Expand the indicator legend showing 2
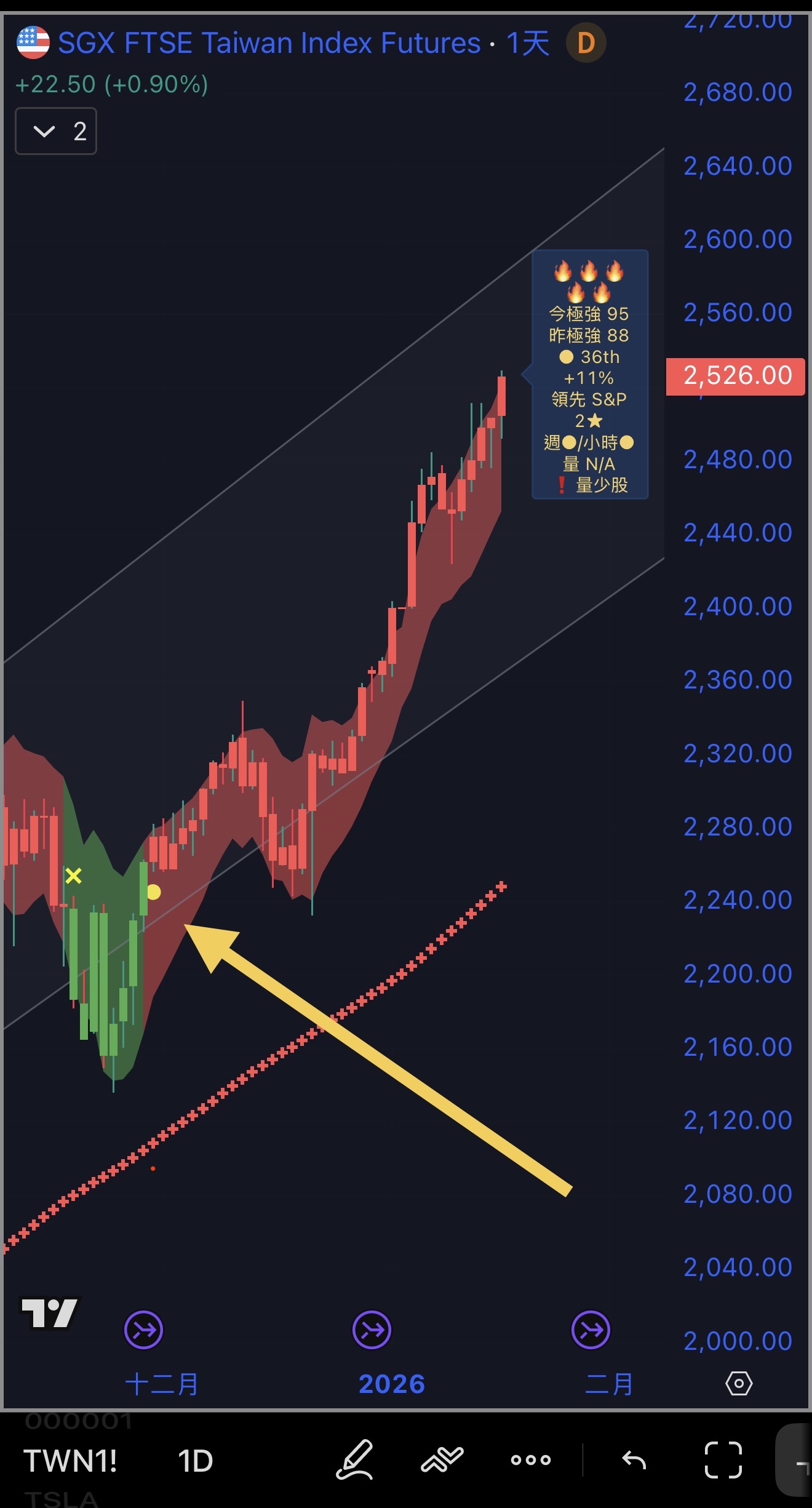812x1508 pixels. (55, 131)
